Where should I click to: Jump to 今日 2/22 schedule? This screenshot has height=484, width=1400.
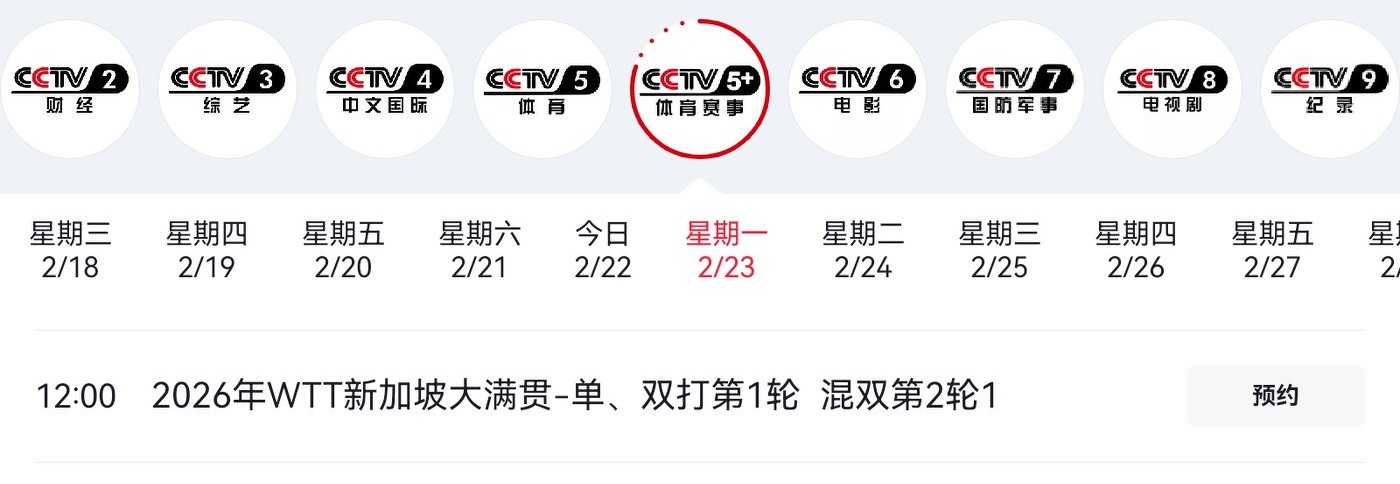click(603, 250)
